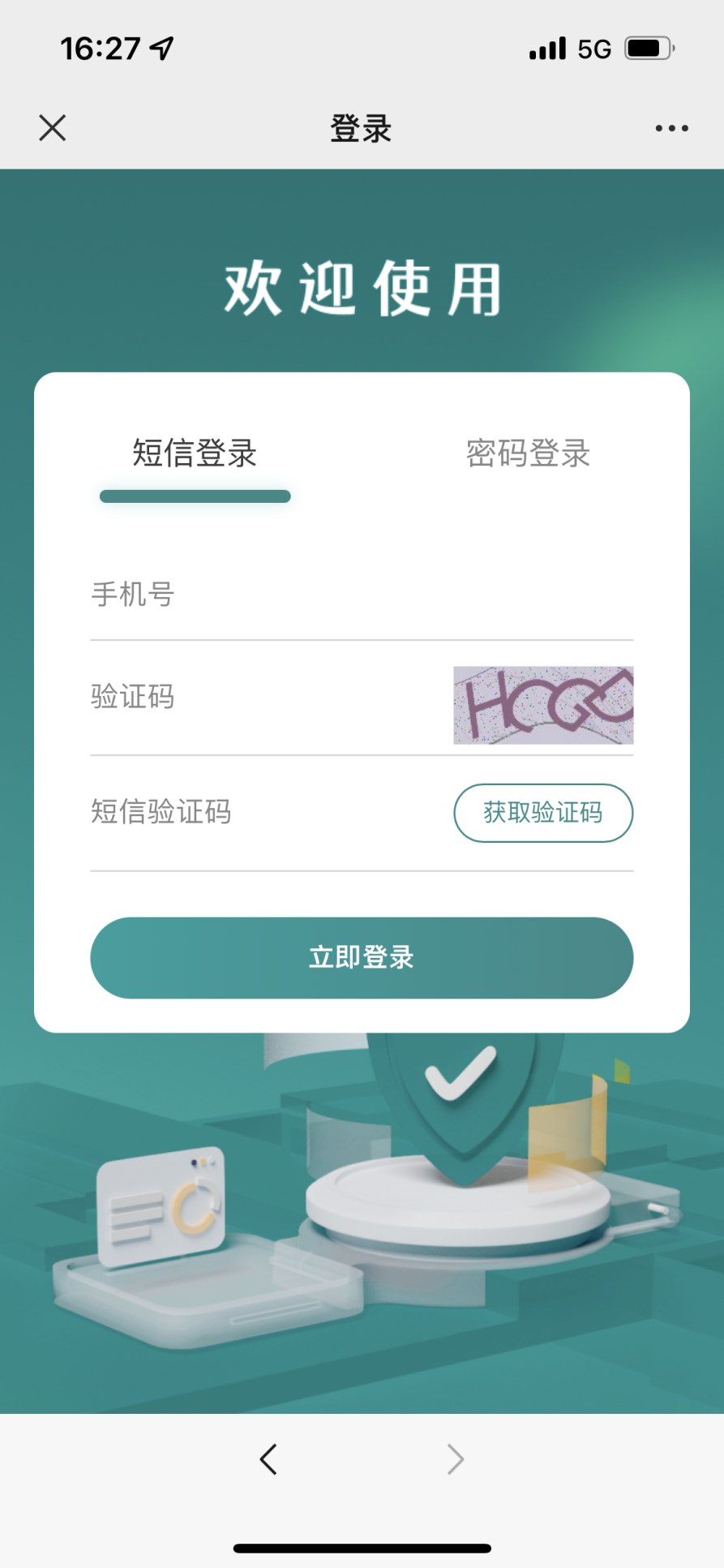Select the 短信登录 tab
Image resolution: width=724 pixels, height=1568 pixels.
[195, 453]
